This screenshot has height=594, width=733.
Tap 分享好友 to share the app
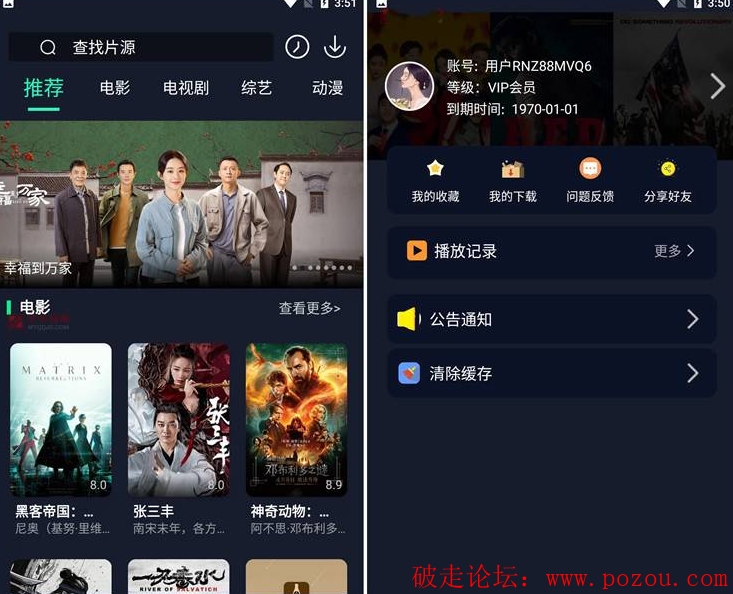pyautogui.click(x=668, y=180)
